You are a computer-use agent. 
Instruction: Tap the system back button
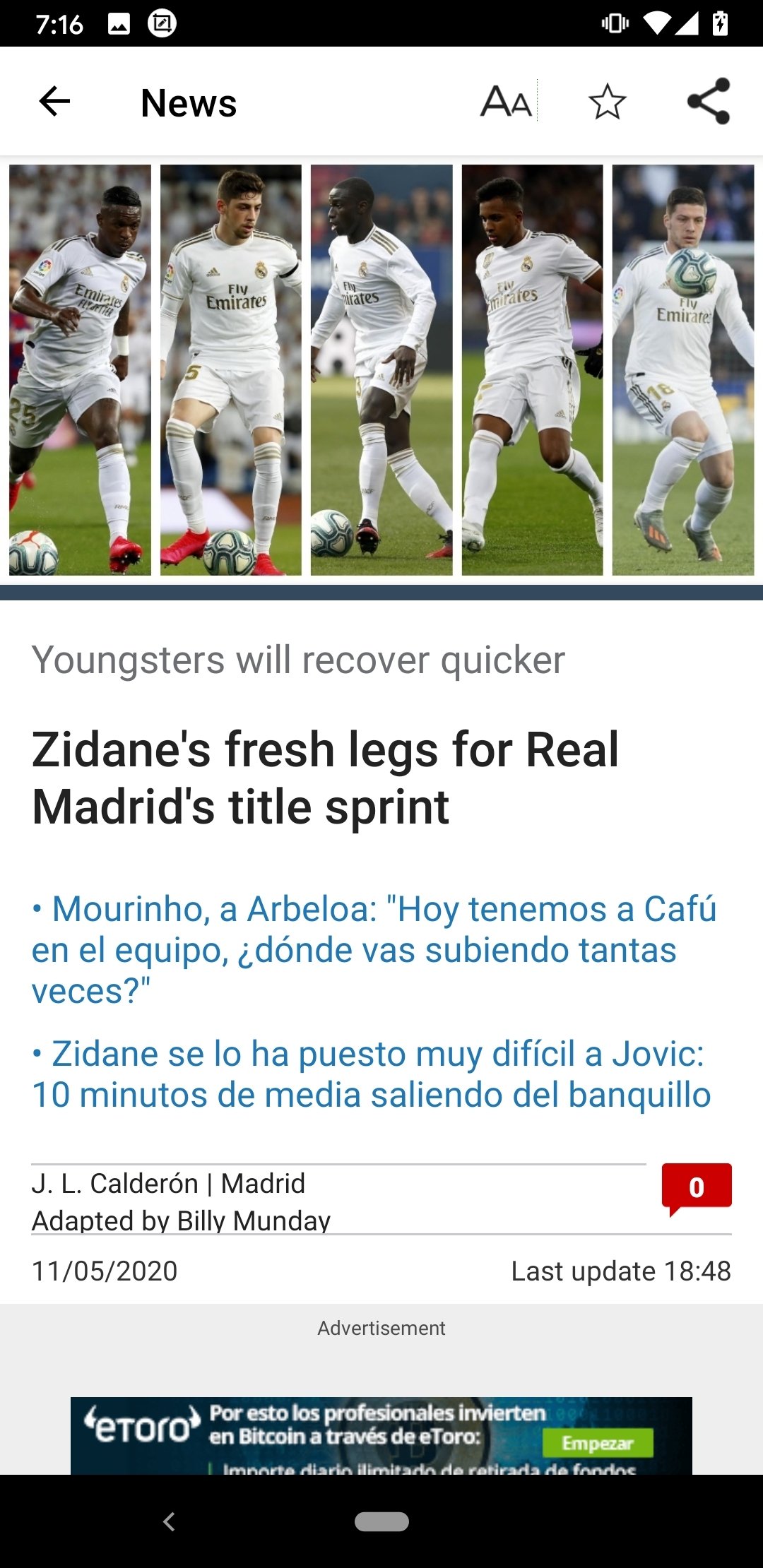(x=169, y=1521)
